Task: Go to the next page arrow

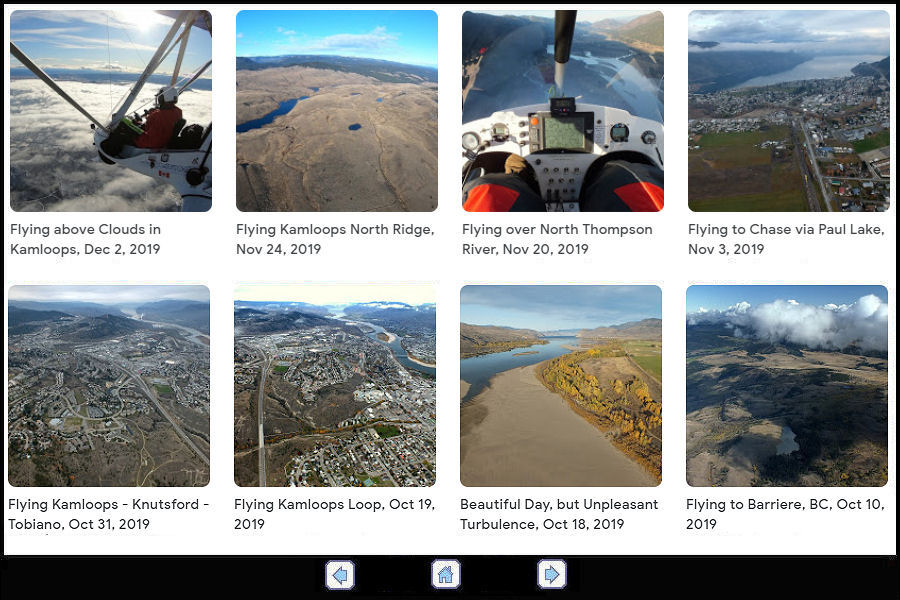Action: (x=551, y=575)
